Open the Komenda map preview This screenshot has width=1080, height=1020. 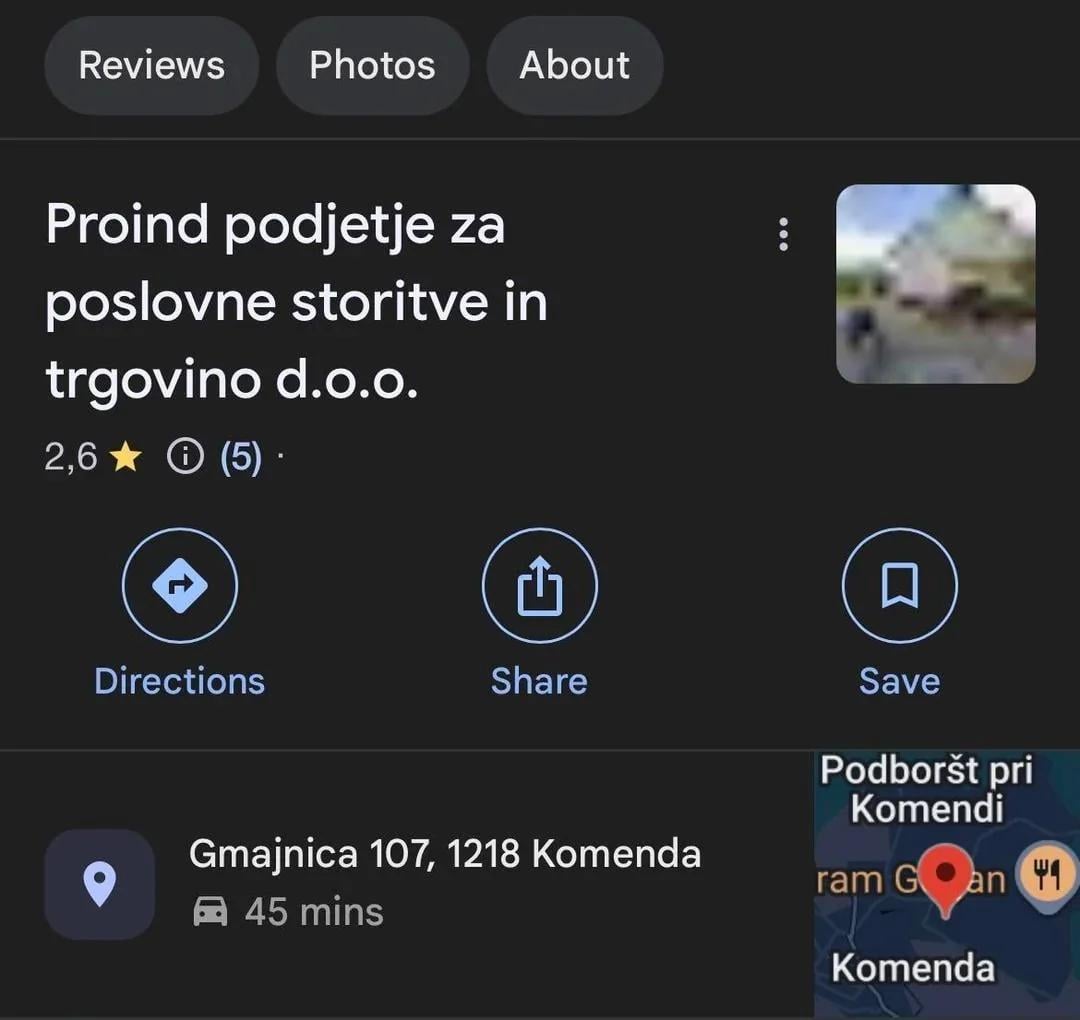point(946,884)
